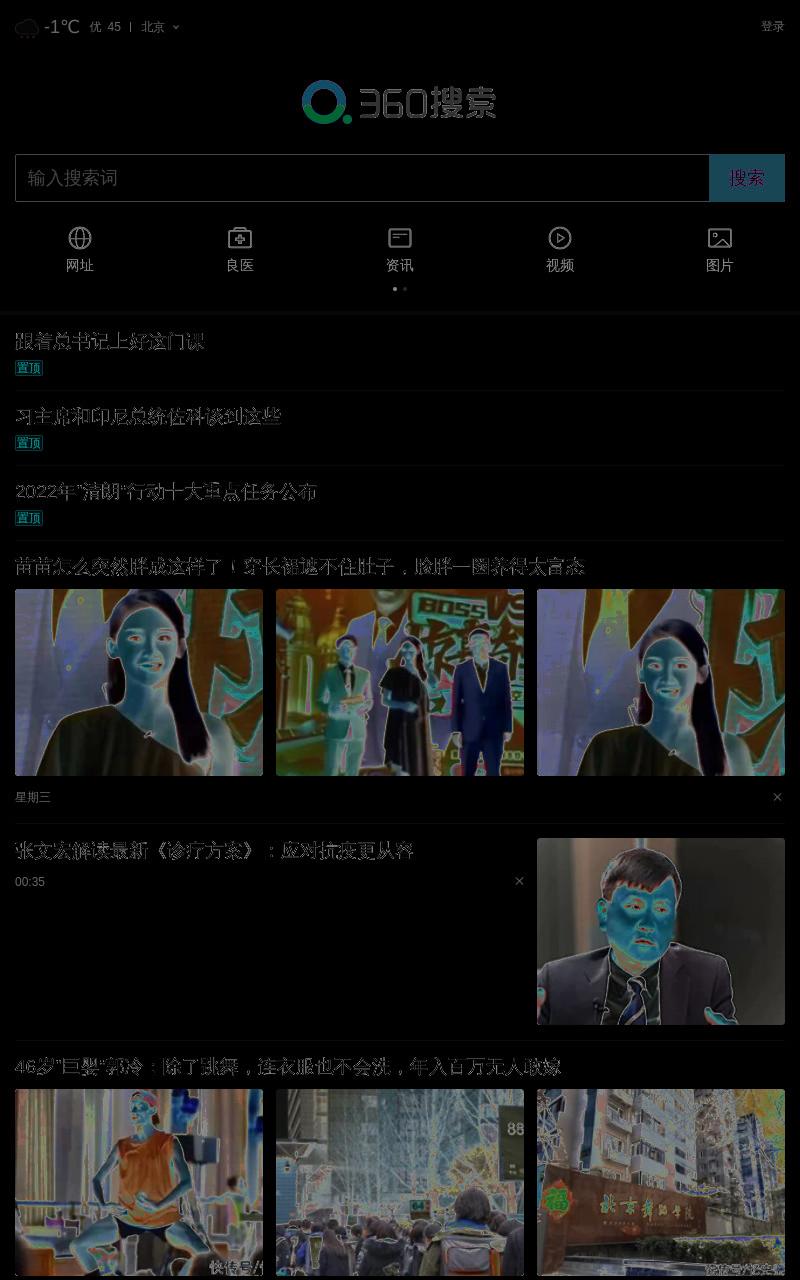Tap the 输入搜索词 search field
Image resolution: width=800 pixels, height=1280 pixels.
click(362, 178)
